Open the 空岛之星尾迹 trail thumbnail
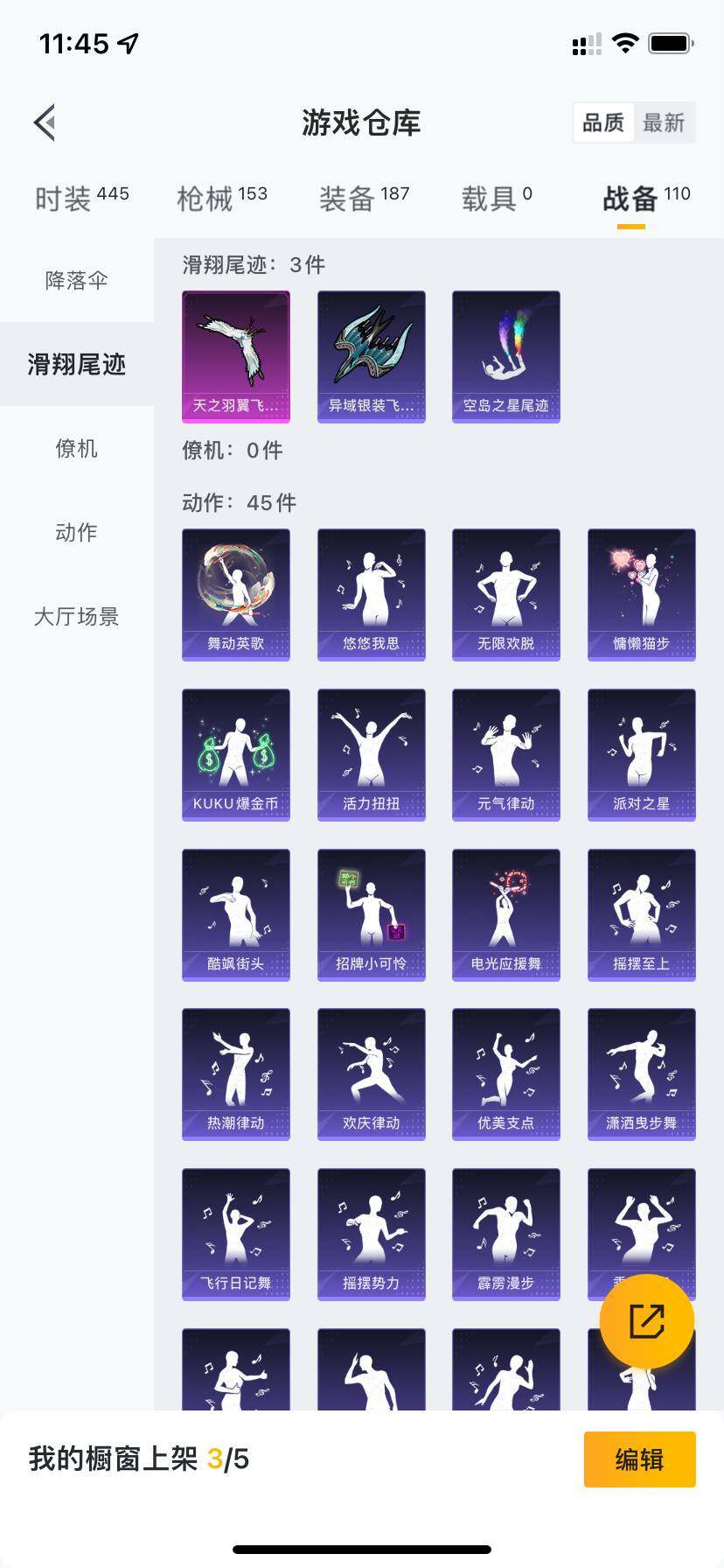The image size is (724, 1568). [505, 355]
